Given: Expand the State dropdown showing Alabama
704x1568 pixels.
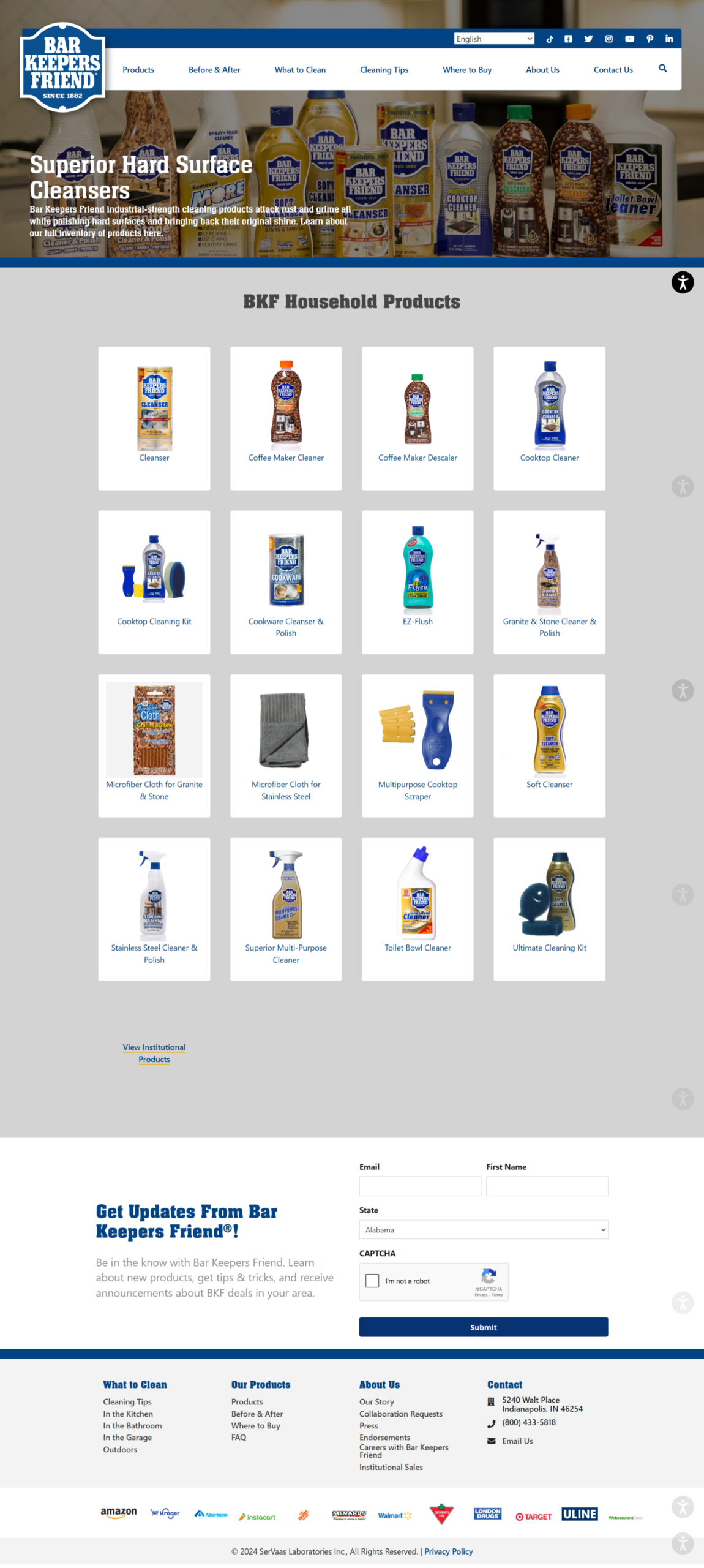Looking at the screenshot, I should (483, 1229).
